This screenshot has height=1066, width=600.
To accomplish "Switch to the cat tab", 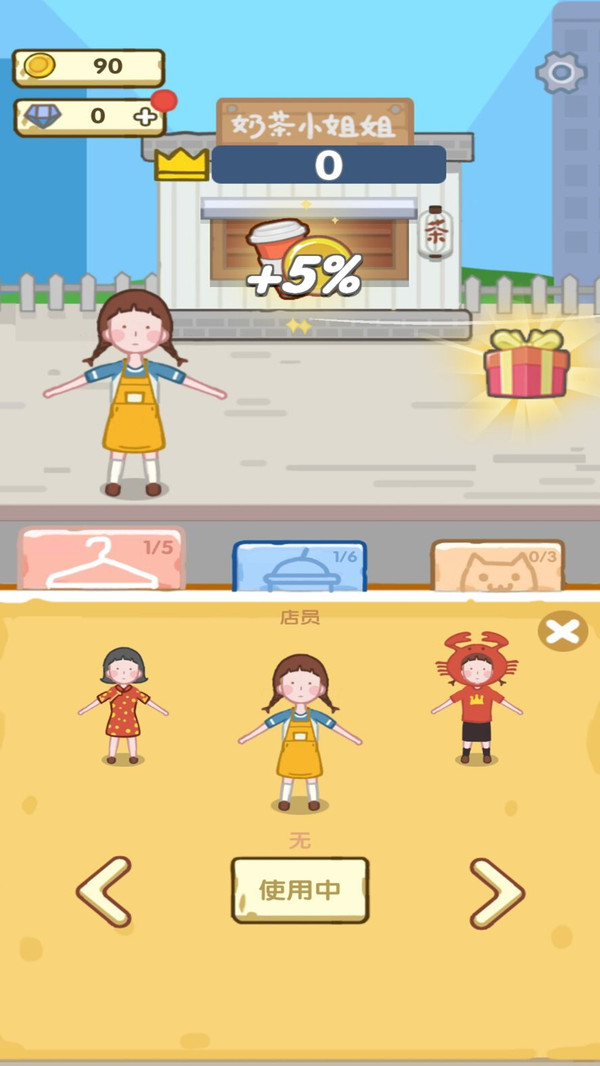I will [x=497, y=566].
